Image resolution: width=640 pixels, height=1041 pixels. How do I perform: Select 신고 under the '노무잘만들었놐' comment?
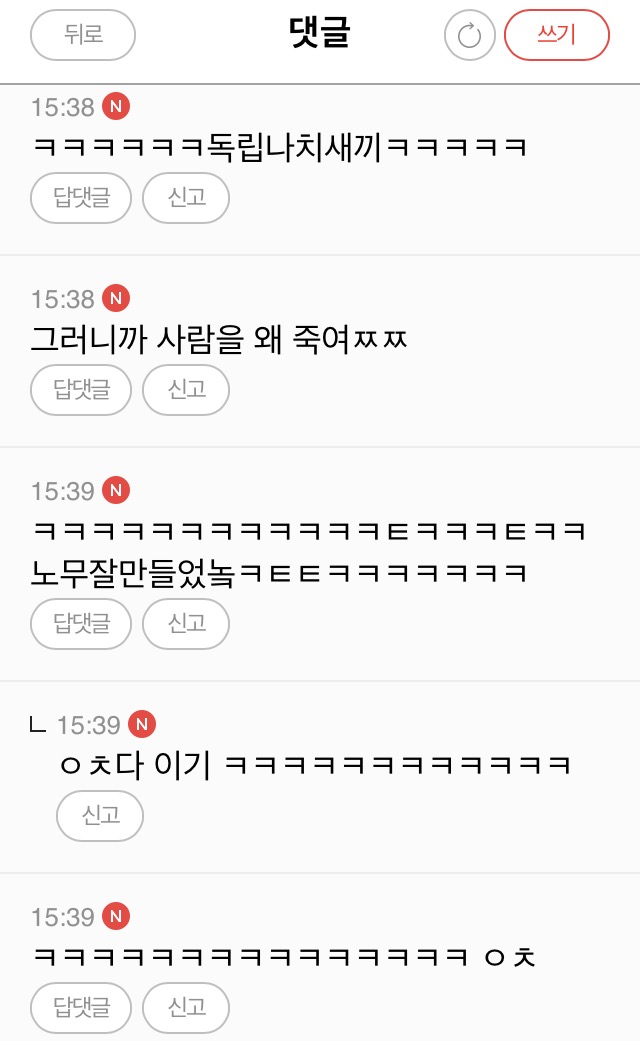(186, 624)
